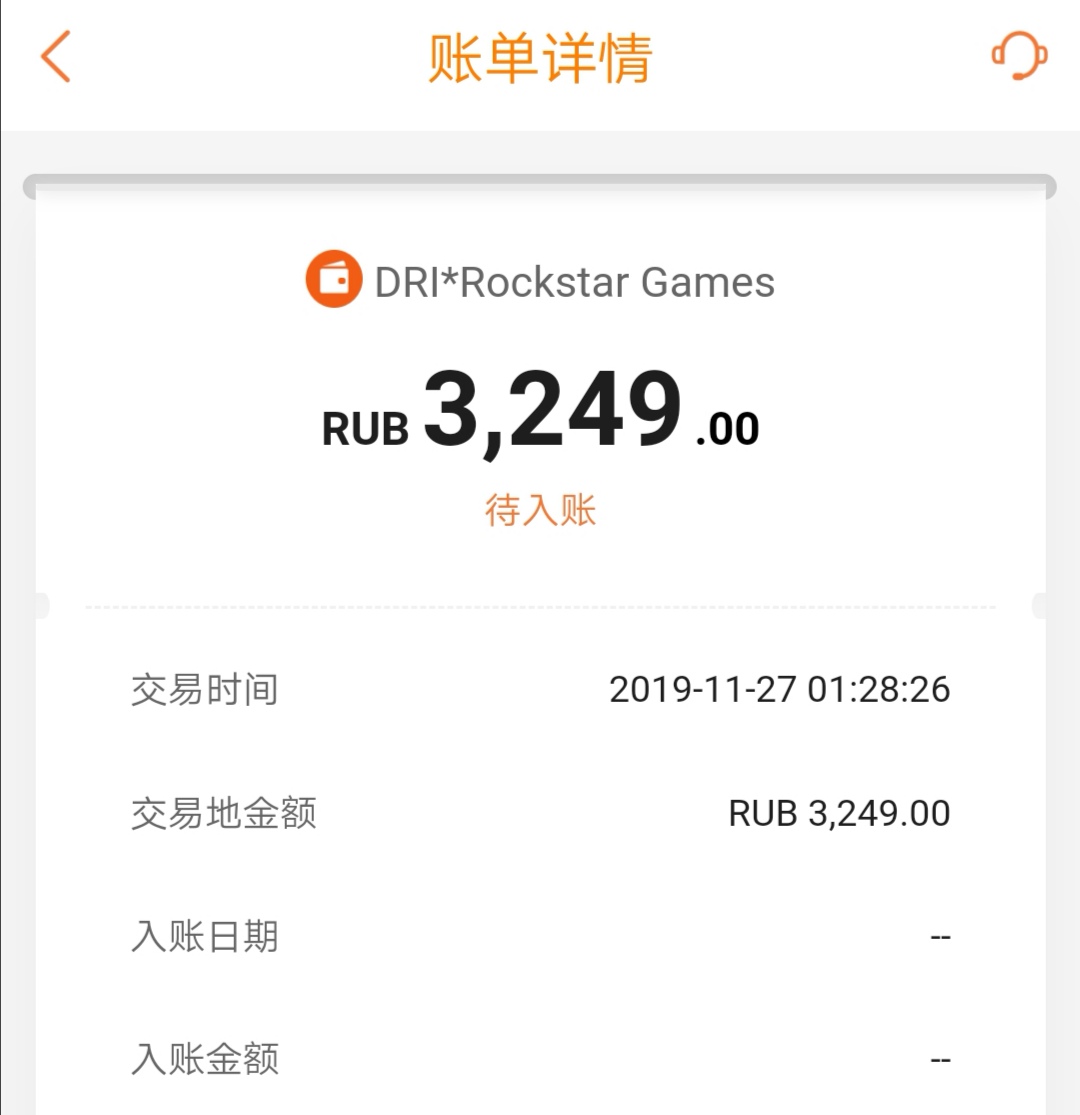Contact customer service via headset icon

click(x=1019, y=56)
